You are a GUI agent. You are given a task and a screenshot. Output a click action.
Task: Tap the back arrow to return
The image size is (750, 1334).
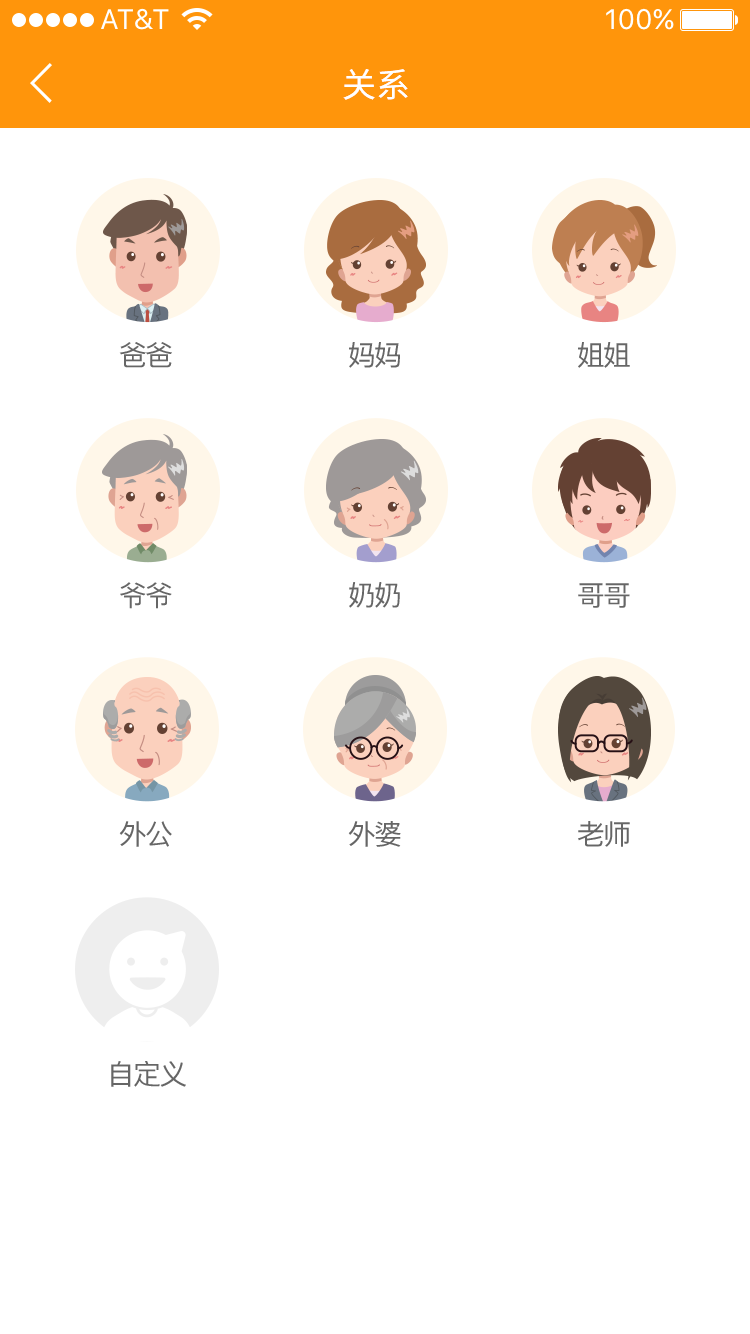(x=42, y=84)
